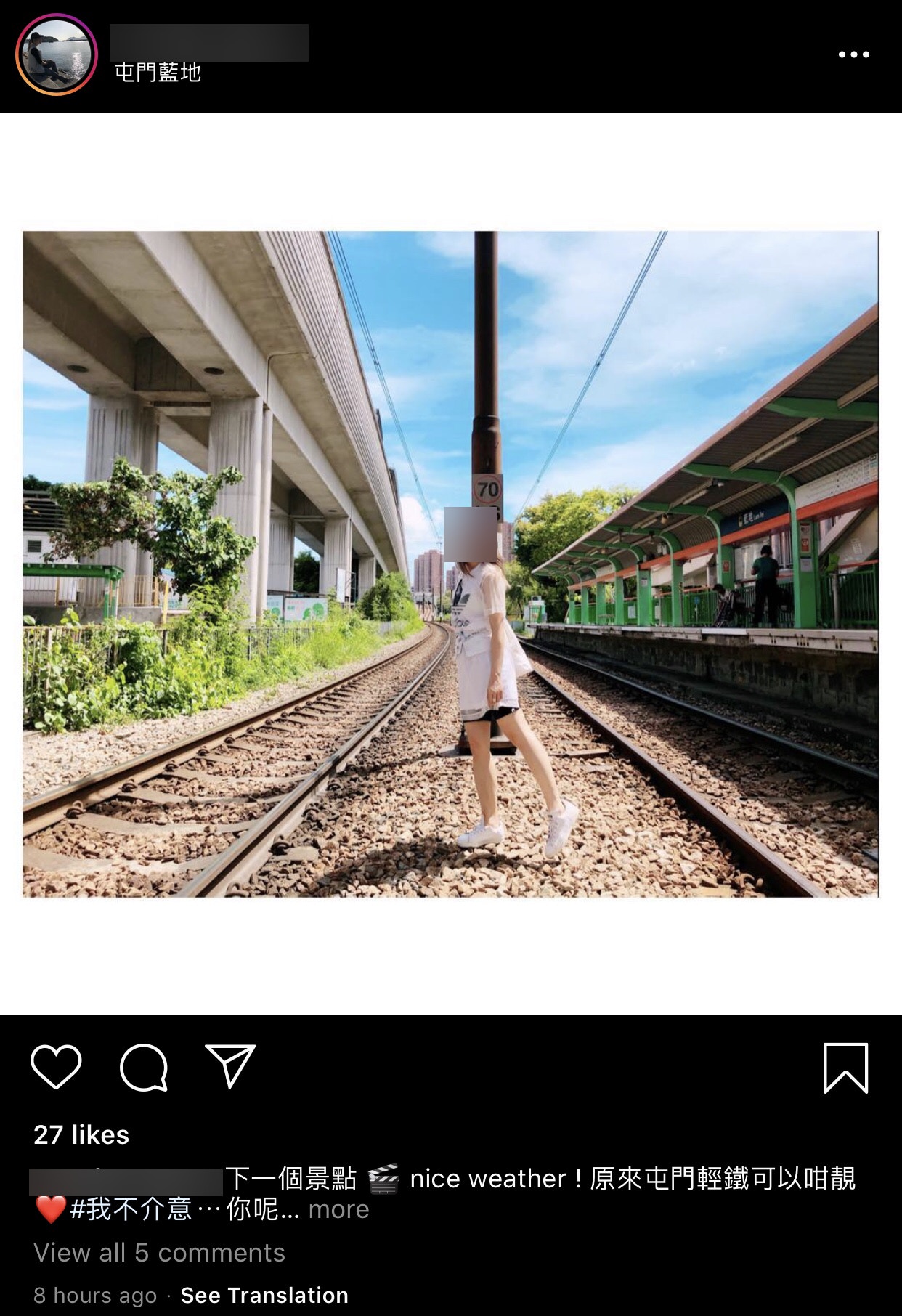Open the comment bubble icon
This screenshot has height=1316, width=902.
point(144,1067)
